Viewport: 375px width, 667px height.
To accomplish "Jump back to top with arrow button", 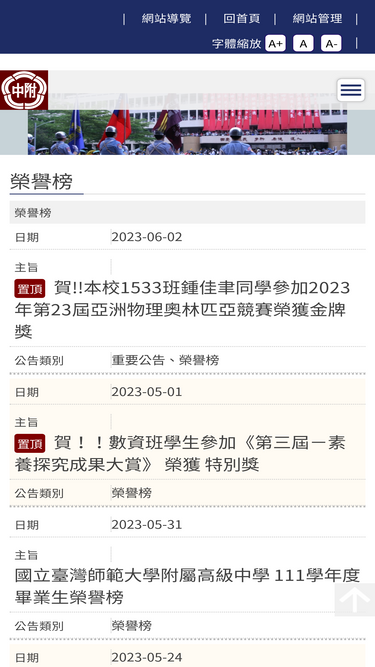I will pyautogui.click(x=355, y=599).
